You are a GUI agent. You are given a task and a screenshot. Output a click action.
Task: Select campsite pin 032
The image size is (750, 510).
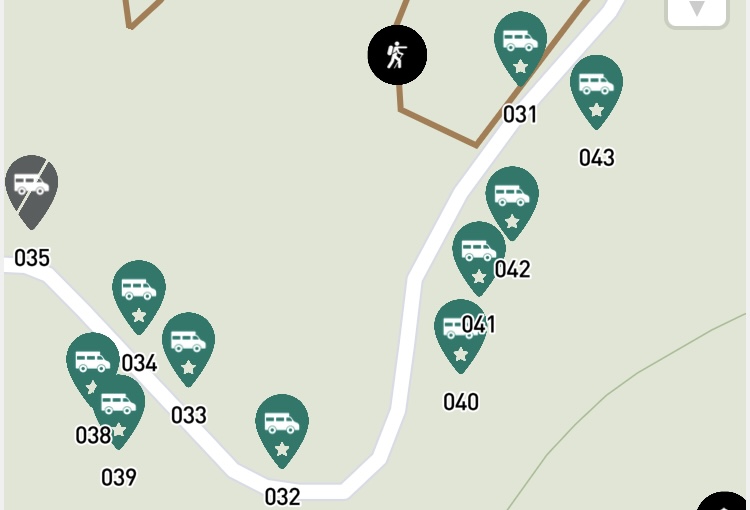(282, 425)
